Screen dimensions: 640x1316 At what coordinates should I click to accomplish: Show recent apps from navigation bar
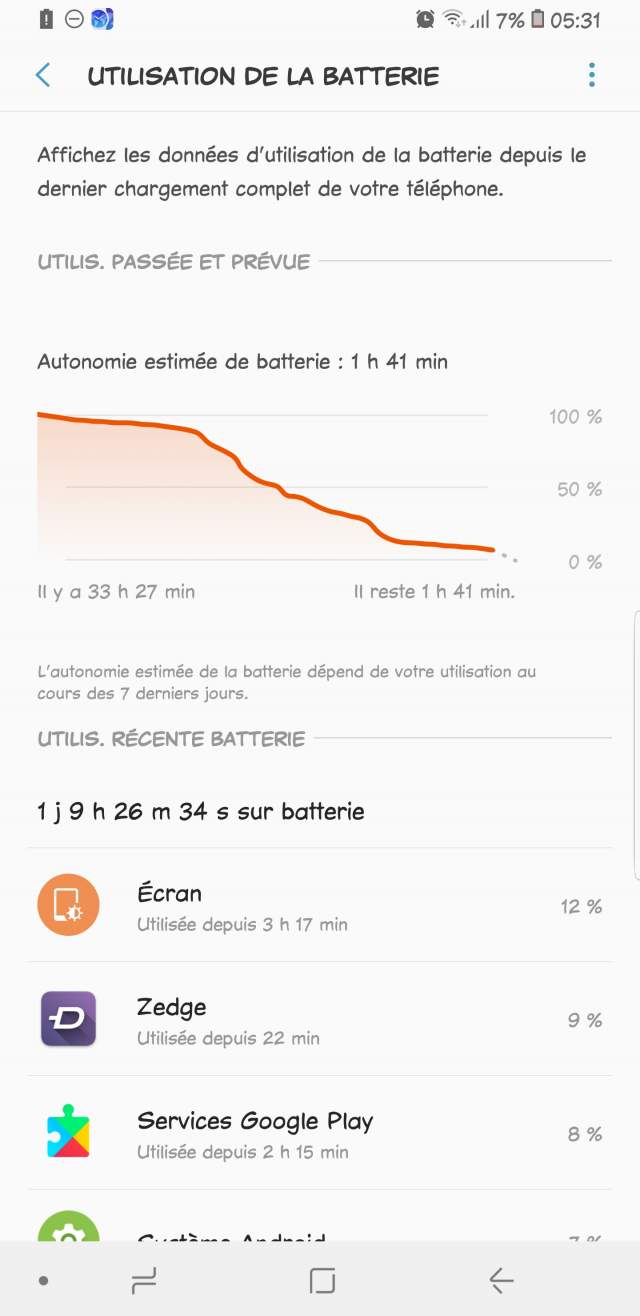click(x=144, y=1280)
